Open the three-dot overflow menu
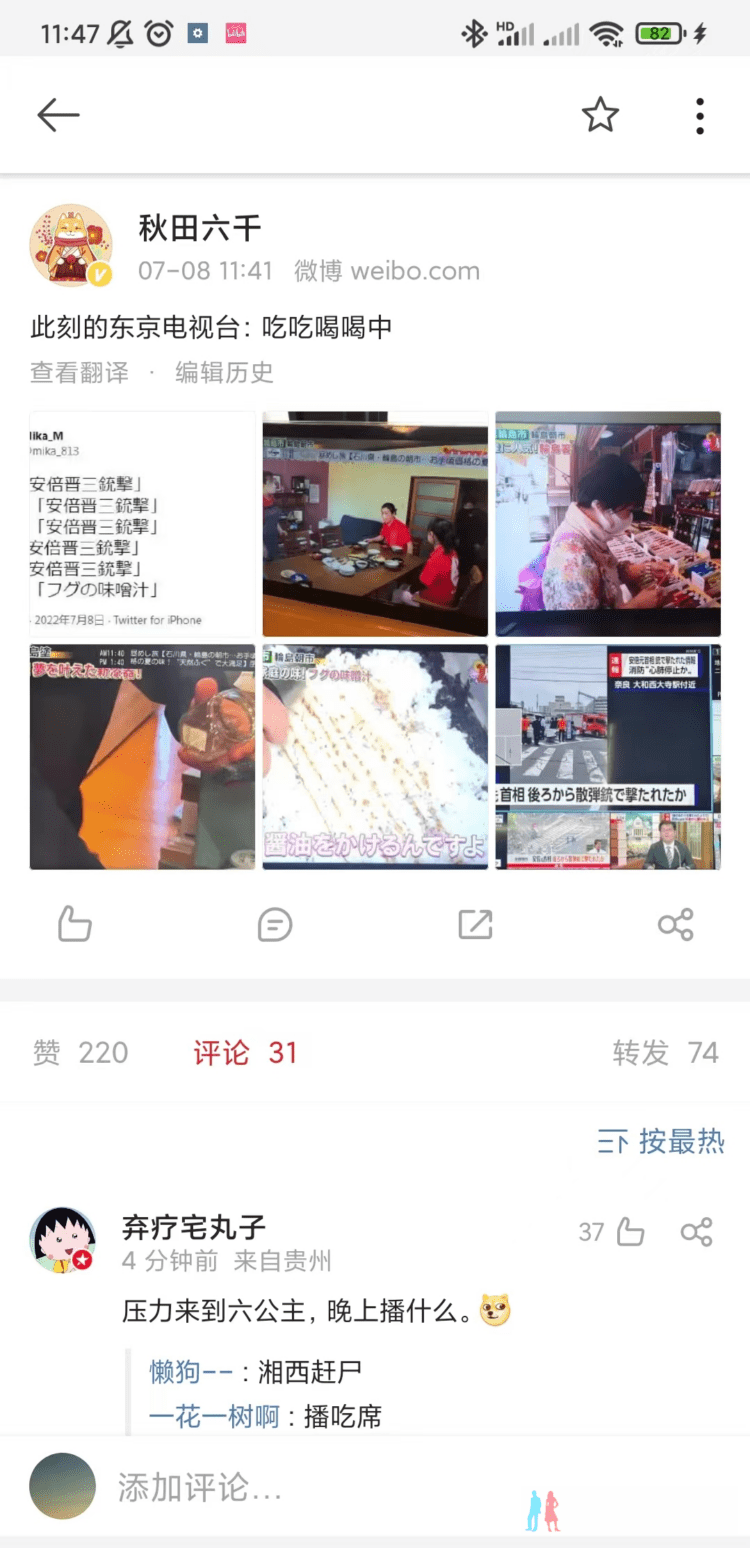This screenshot has height=1548, width=750. click(x=699, y=116)
